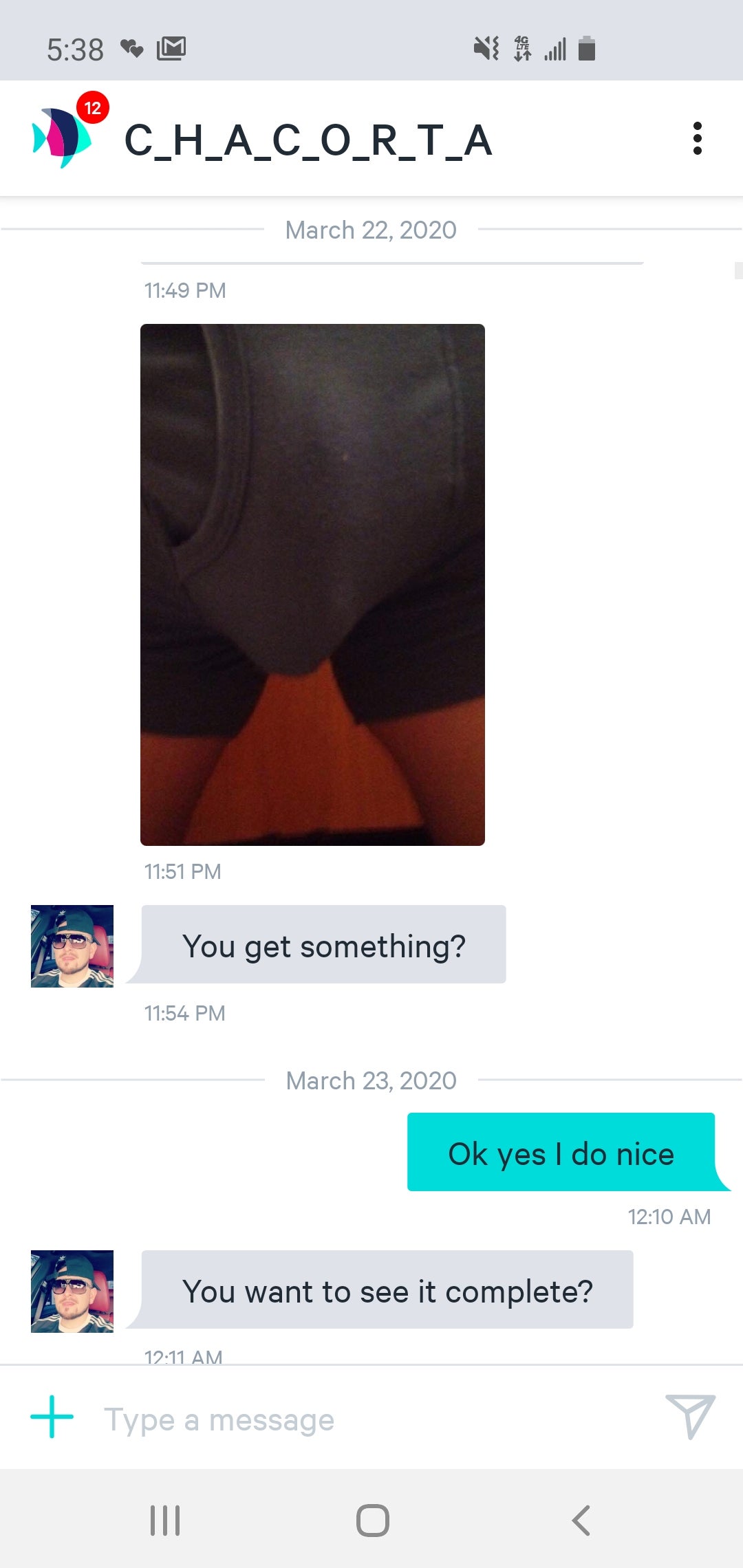Tap the send paper plane icon
This screenshot has width=743, height=1568.
coord(690,1417)
